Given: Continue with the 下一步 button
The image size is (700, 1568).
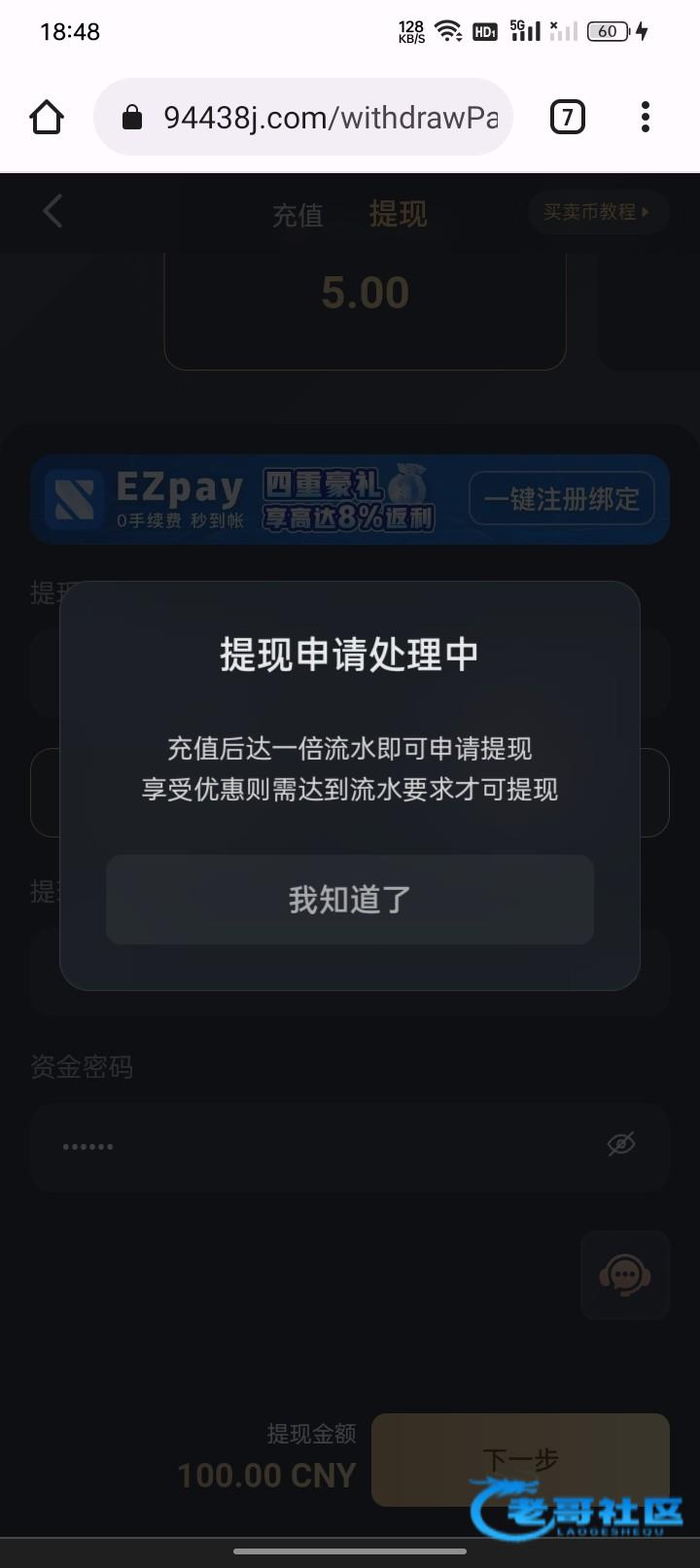Looking at the screenshot, I should click(x=520, y=1459).
